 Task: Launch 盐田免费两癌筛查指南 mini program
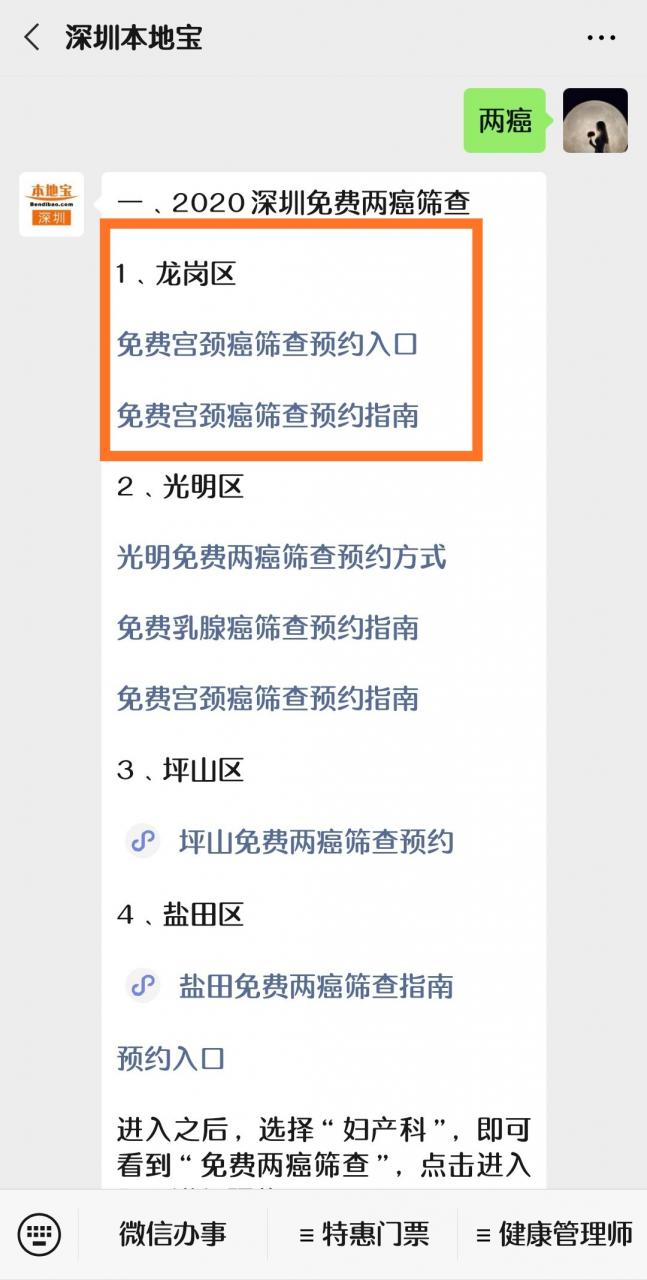(315, 986)
